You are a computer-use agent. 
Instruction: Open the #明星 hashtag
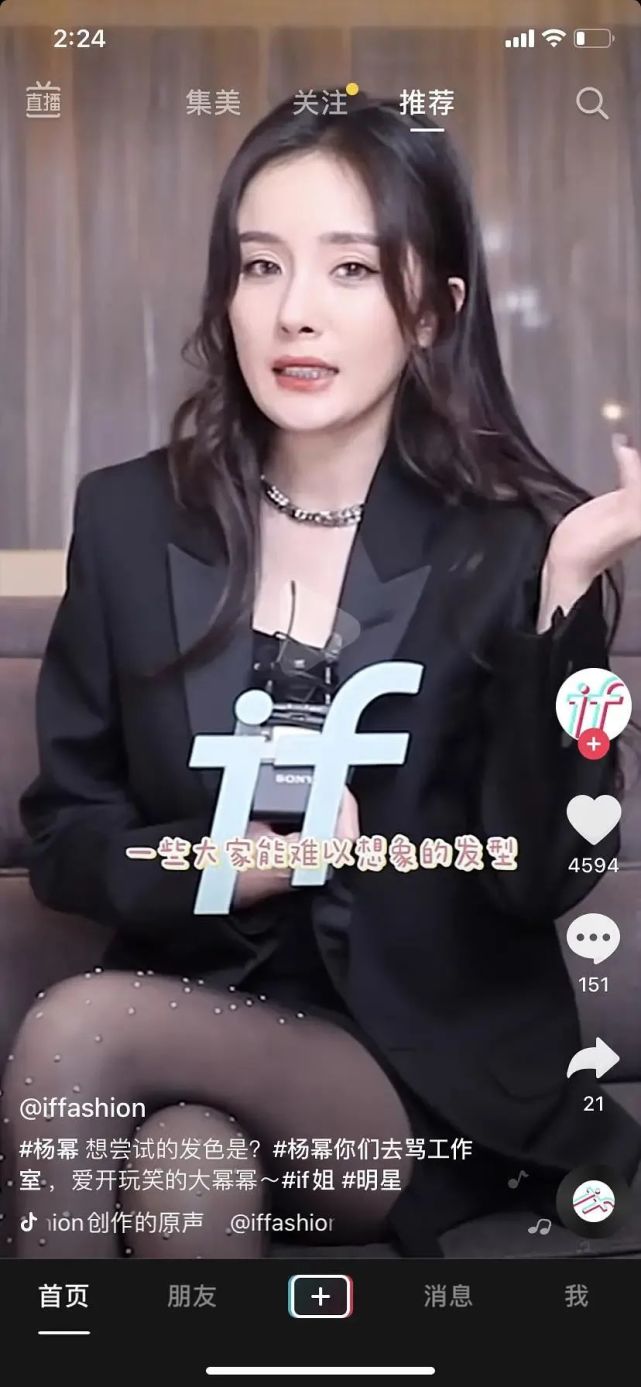click(x=372, y=1180)
